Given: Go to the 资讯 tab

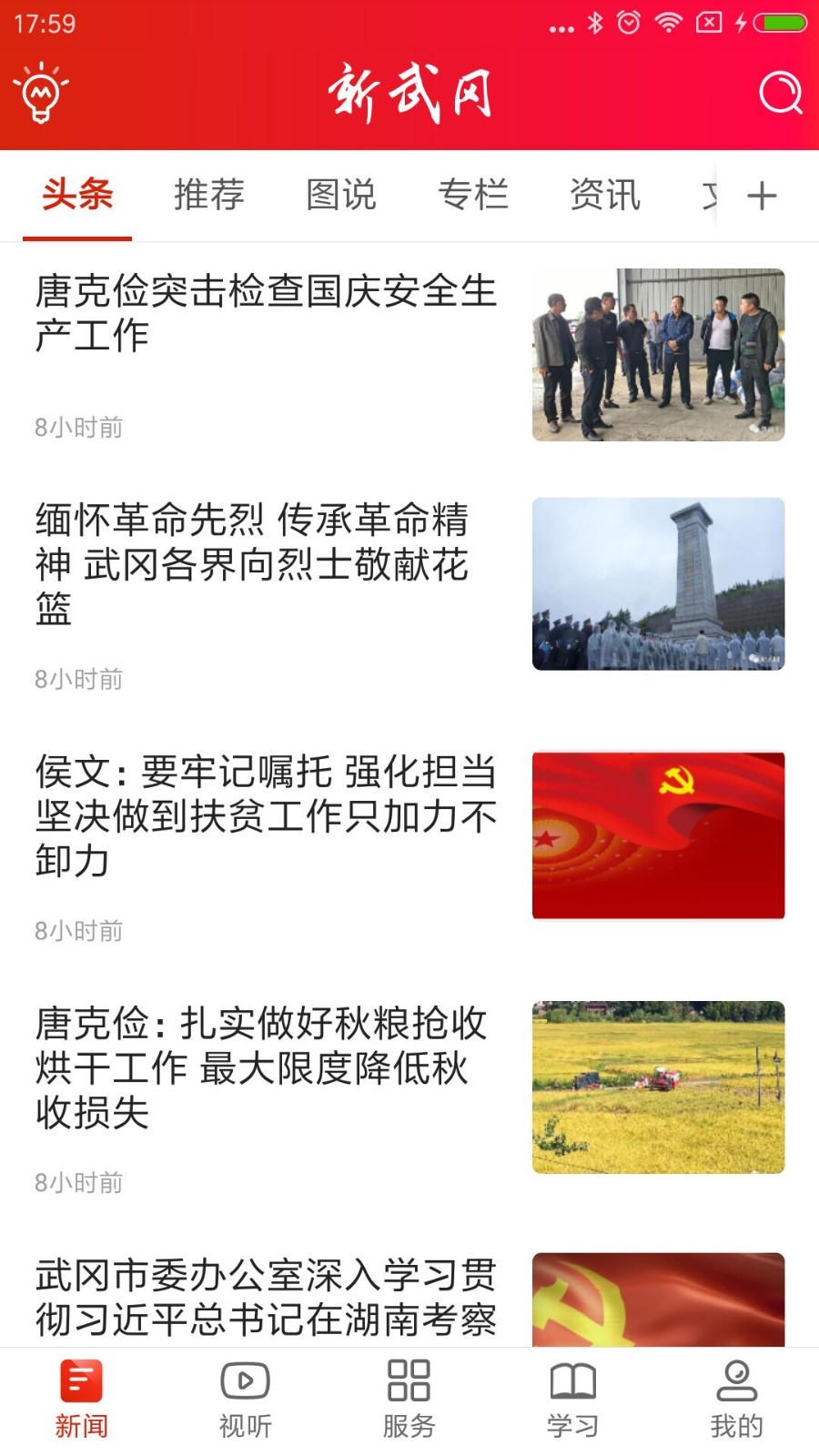Looking at the screenshot, I should (605, 195).
